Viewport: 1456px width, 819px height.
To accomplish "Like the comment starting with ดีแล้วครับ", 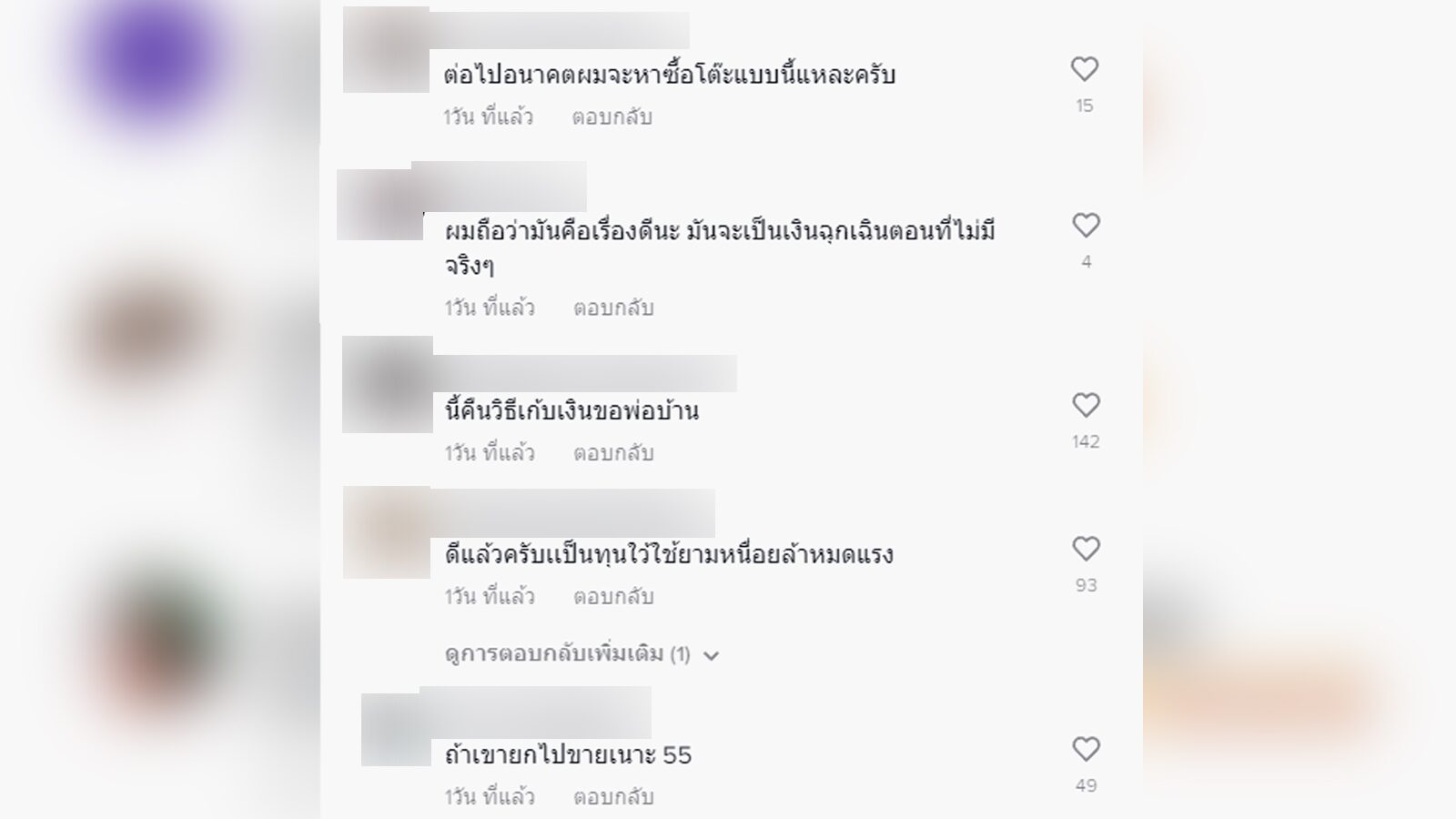I will click(x=1086, y=549).
